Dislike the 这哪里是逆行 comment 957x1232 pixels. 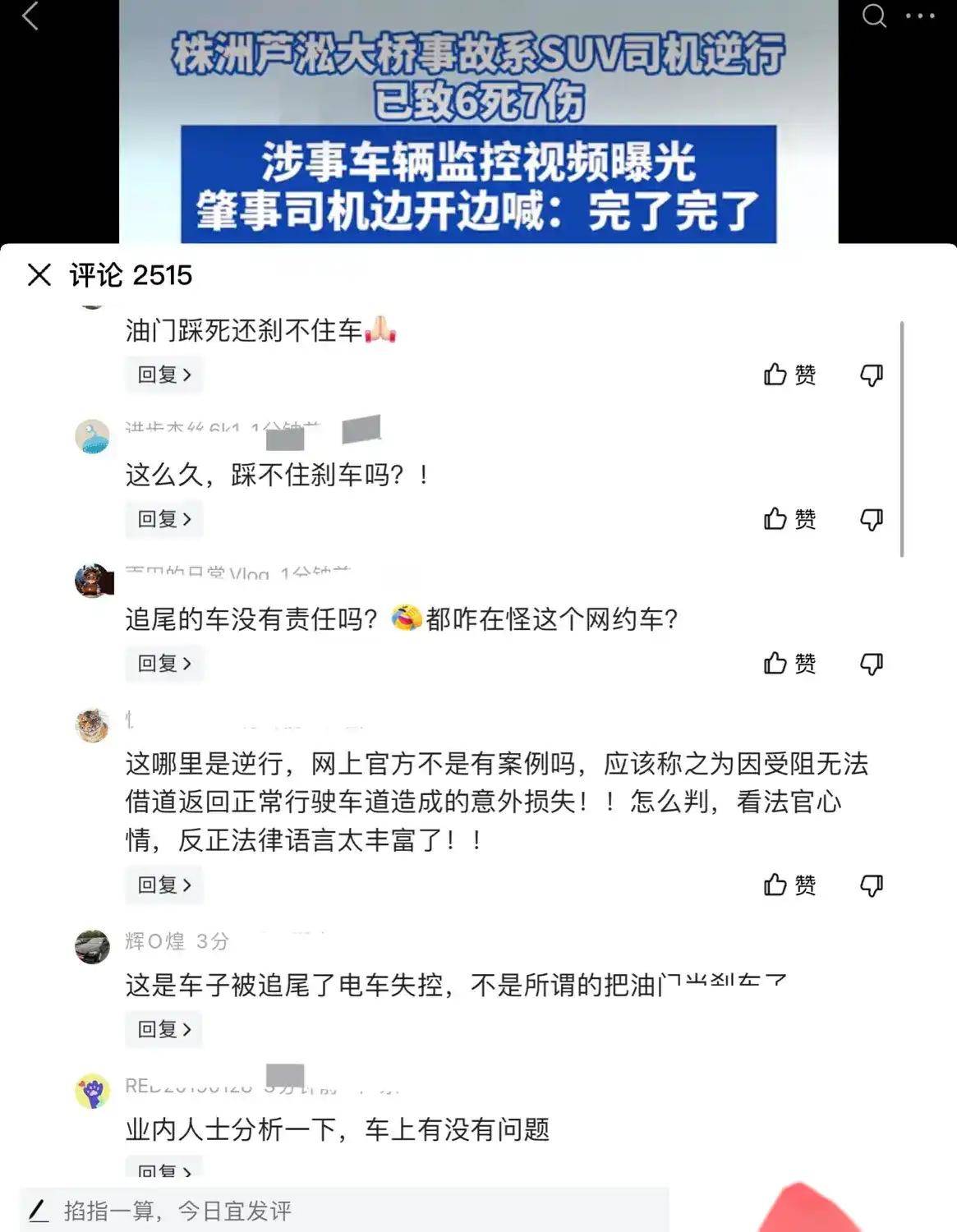click(x=871, y=885)
